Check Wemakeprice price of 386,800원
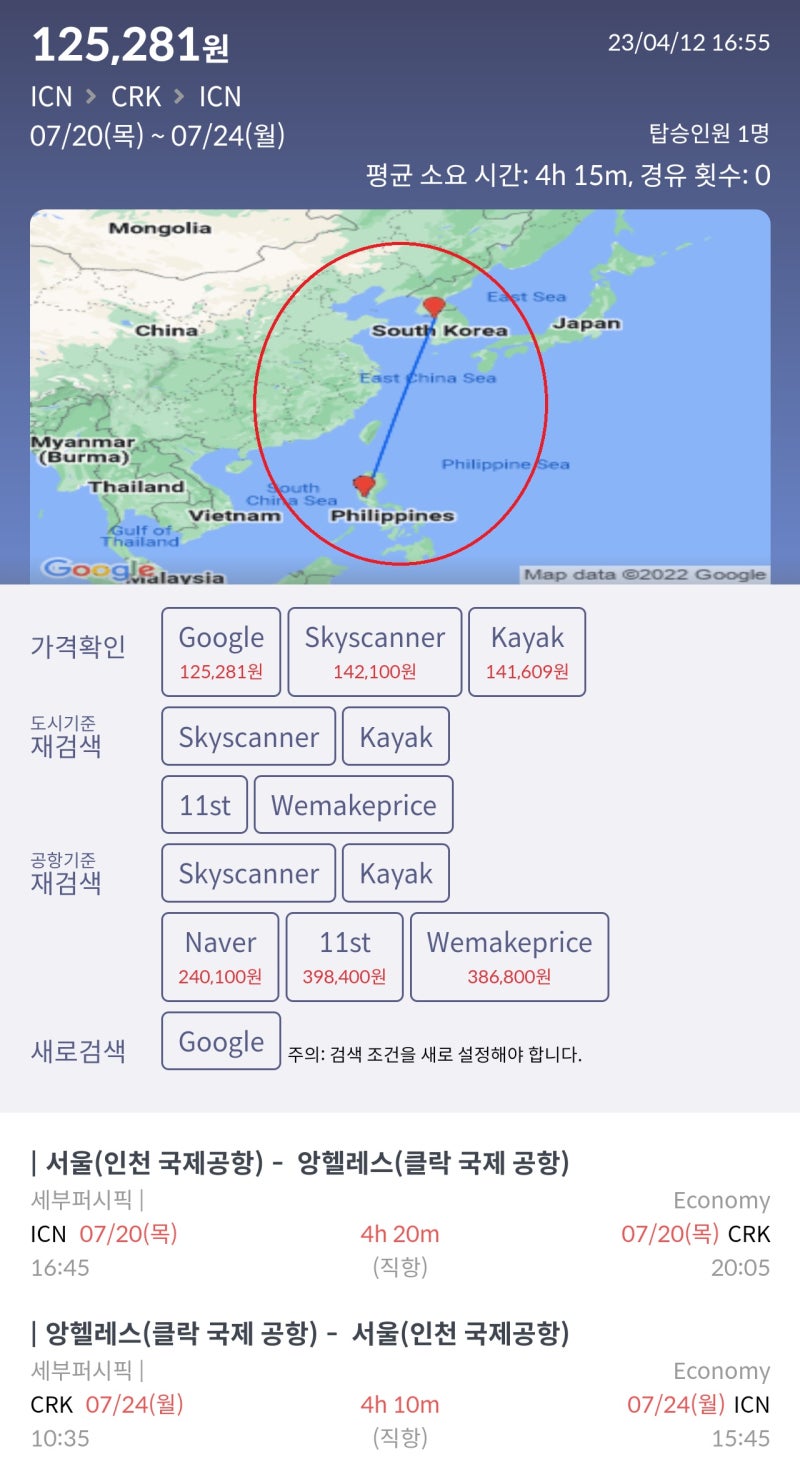This screenshot has height=1464, width=800. pos(511,955)
